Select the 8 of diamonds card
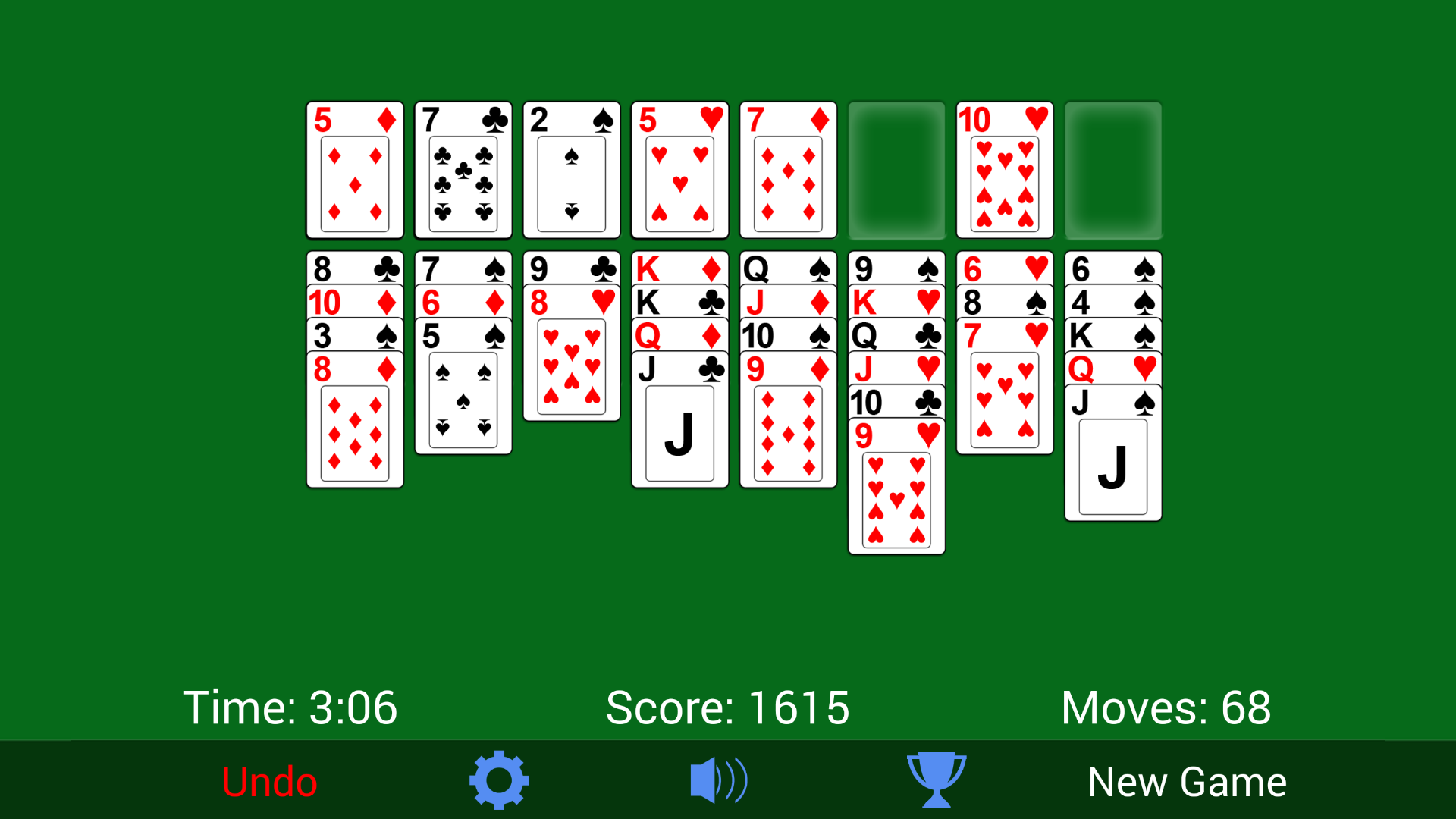The height and width of the screenshot is (819, 1456). [x=355, y=425]
